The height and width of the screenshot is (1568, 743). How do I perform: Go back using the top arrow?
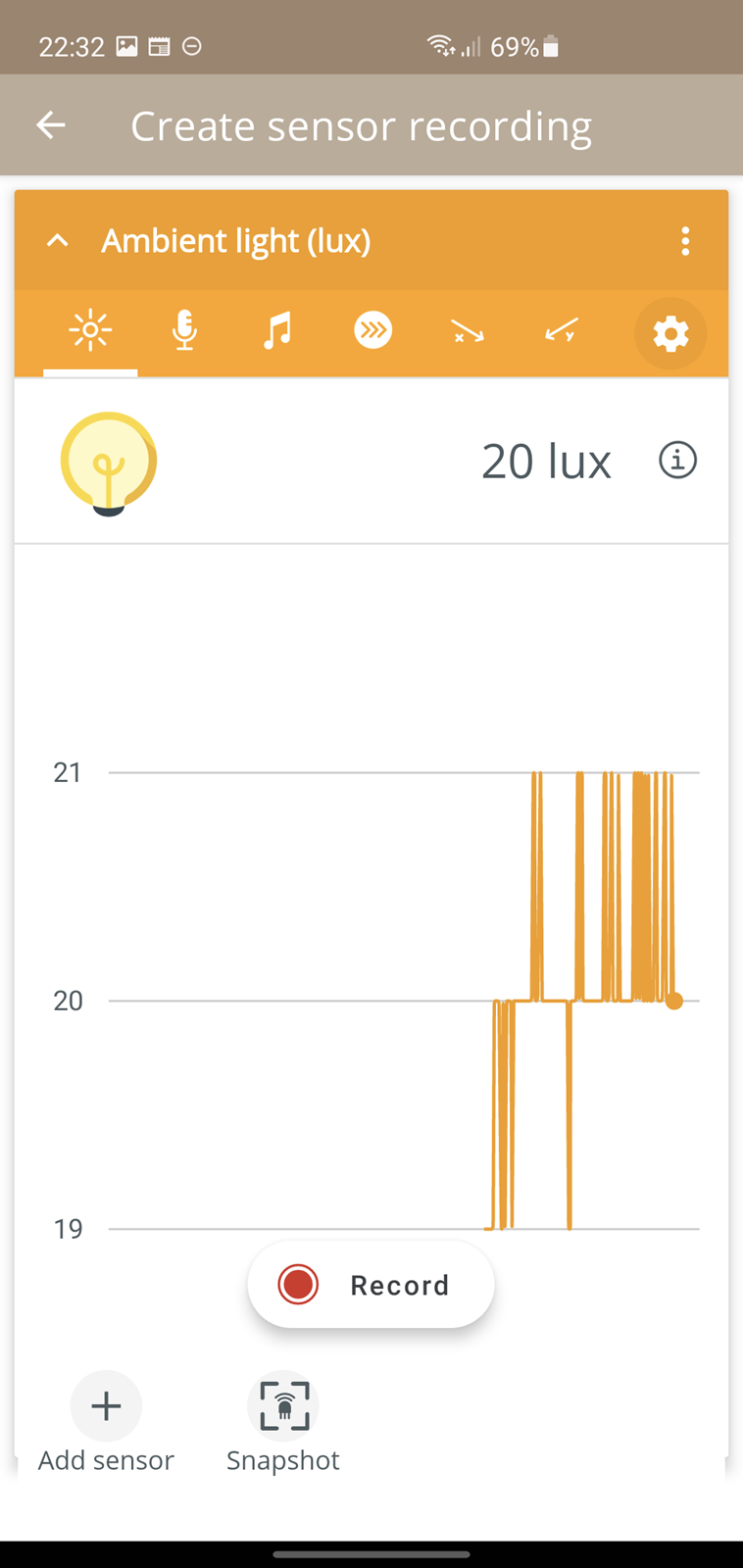(x=51, y=125)
